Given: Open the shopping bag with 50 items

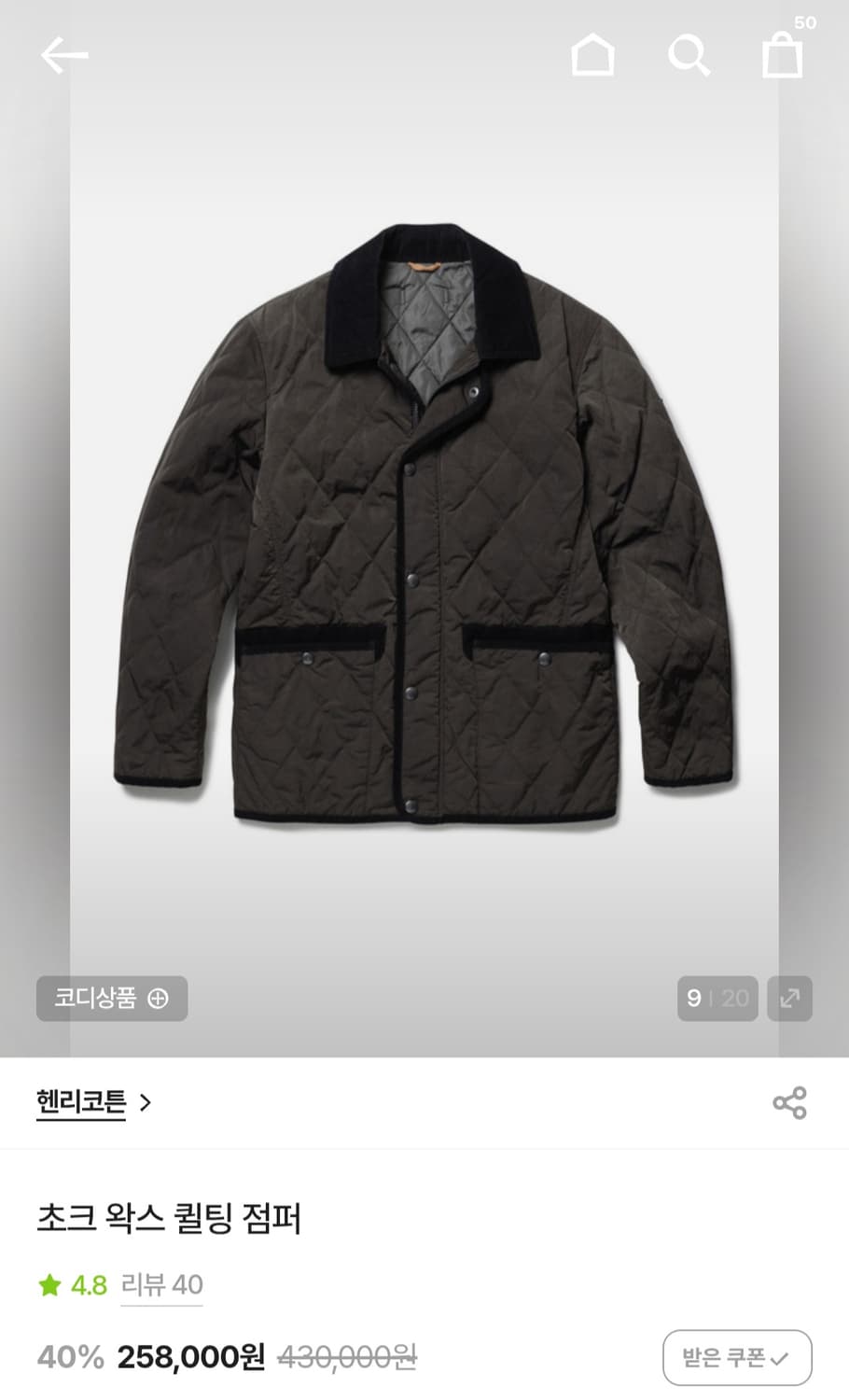Looking at the screenshot, I should point(784,58).
